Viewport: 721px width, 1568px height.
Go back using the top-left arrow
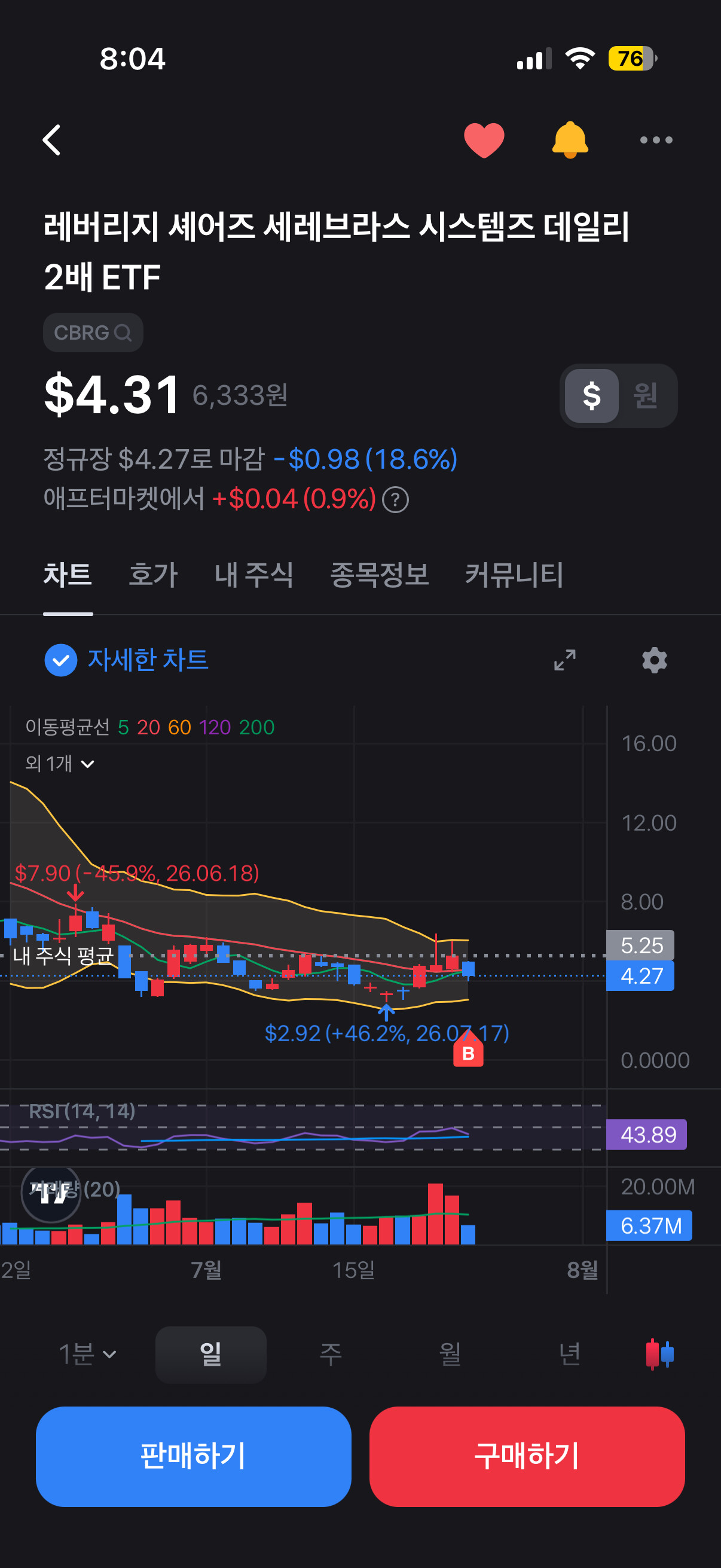coord(53,140)
